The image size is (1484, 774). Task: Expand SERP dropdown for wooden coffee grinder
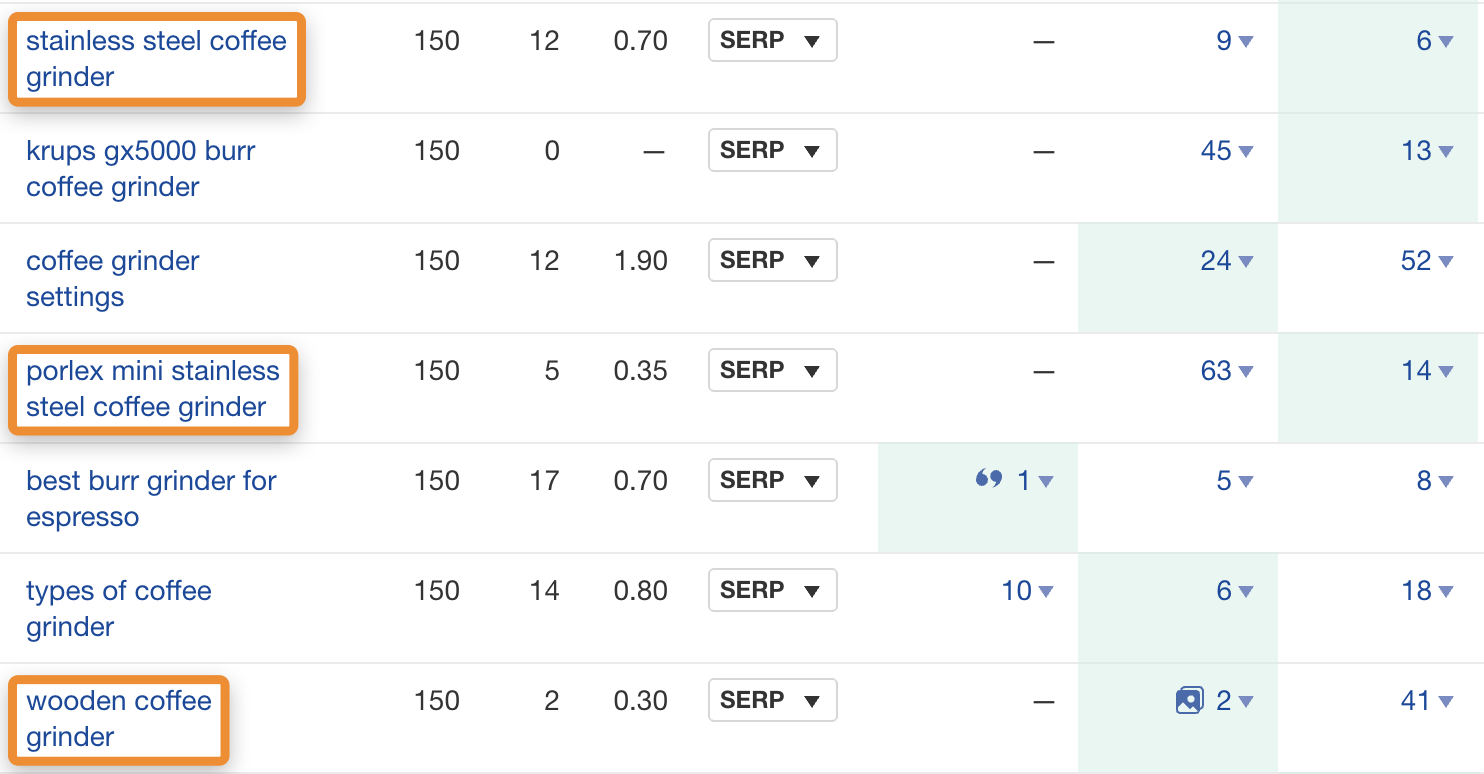coord(772,701)
